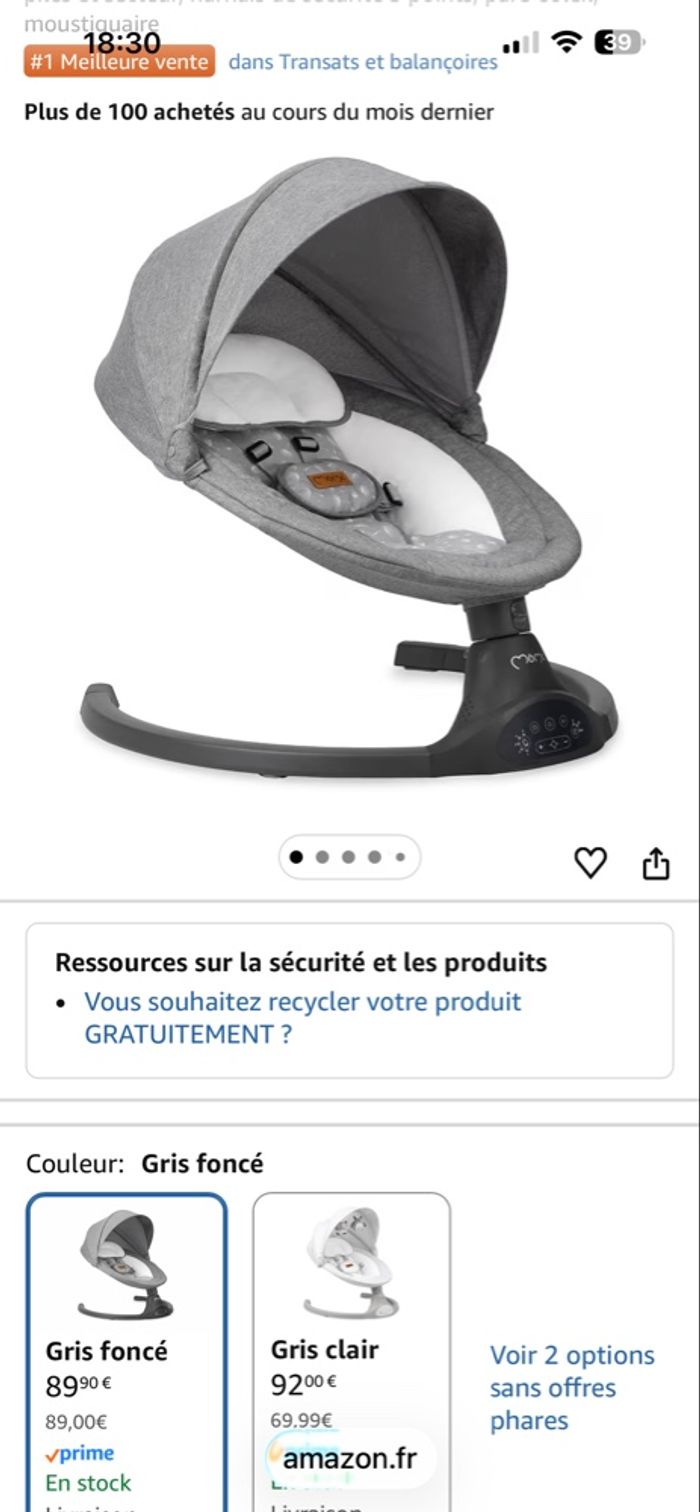This screenshot has height=1512, width=700.
Task: Open the Transats et balançoires category link
Action: [363, 62]
